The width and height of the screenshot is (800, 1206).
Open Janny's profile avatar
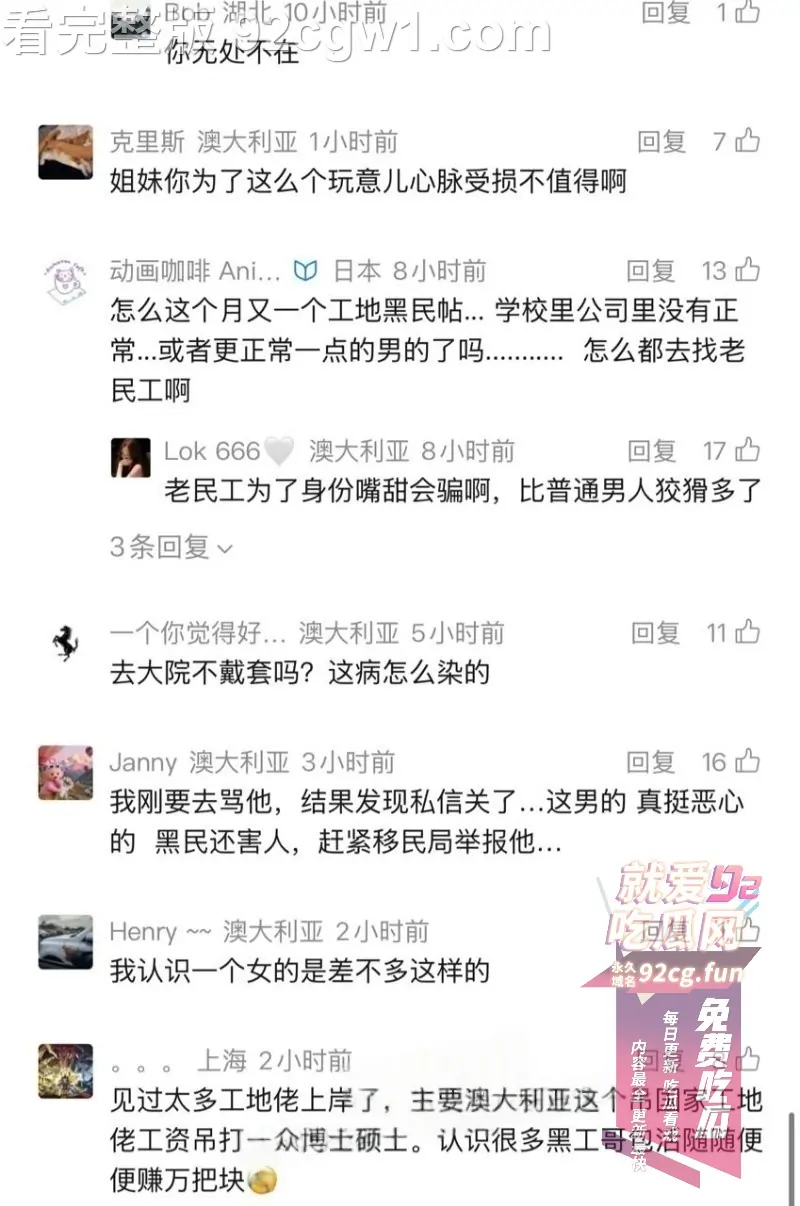[66, 772]
